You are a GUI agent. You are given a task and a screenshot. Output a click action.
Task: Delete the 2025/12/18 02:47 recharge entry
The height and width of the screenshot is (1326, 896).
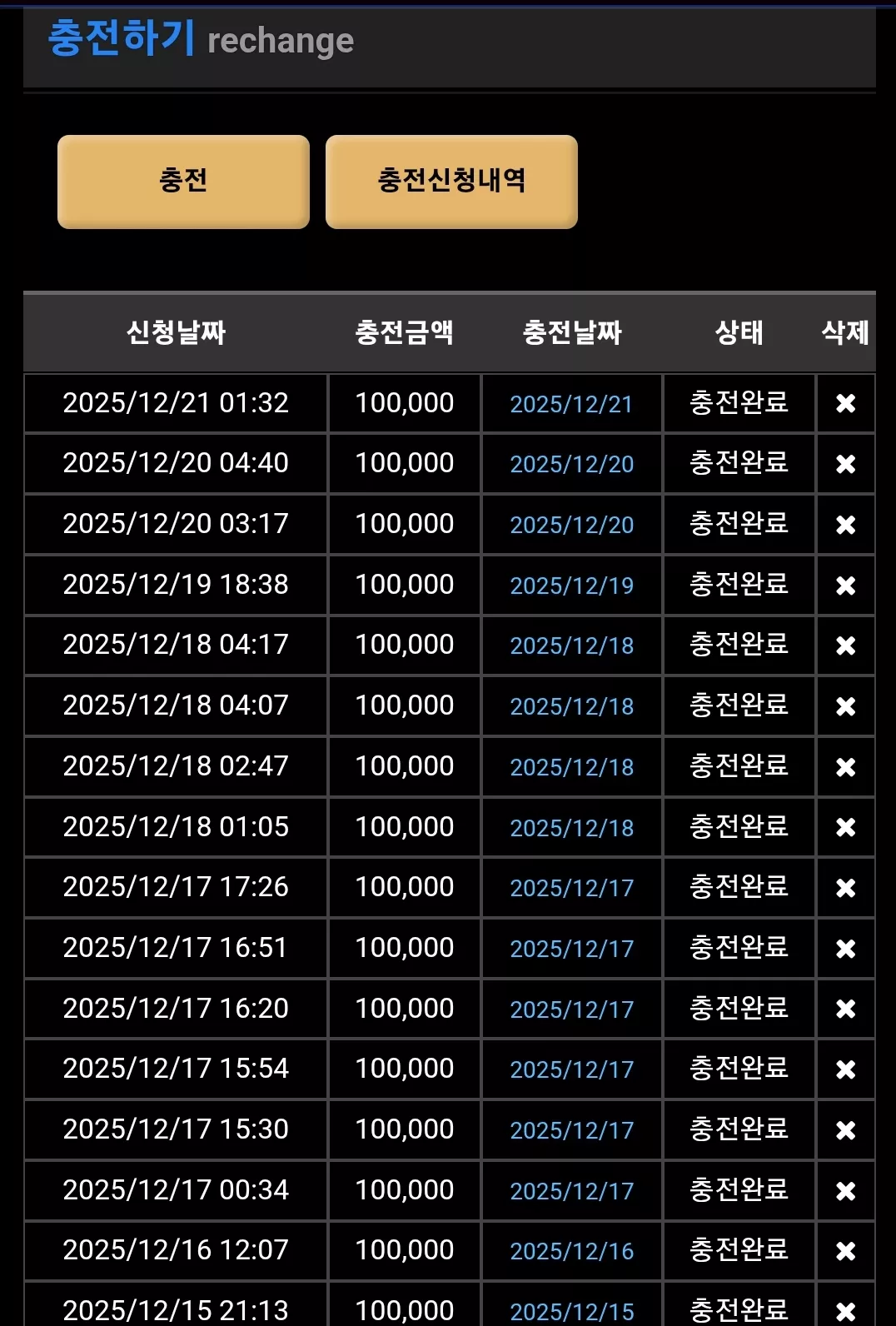845,767
